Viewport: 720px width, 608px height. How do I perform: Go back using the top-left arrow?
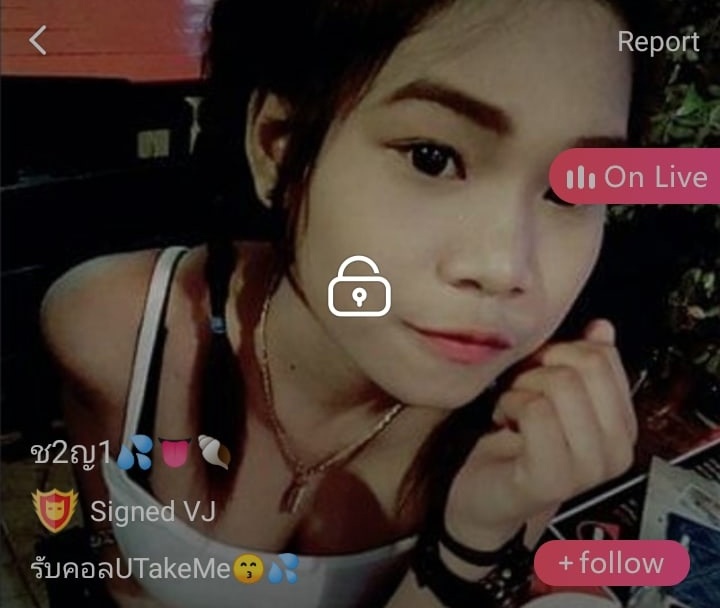click(x=38, y=40)
